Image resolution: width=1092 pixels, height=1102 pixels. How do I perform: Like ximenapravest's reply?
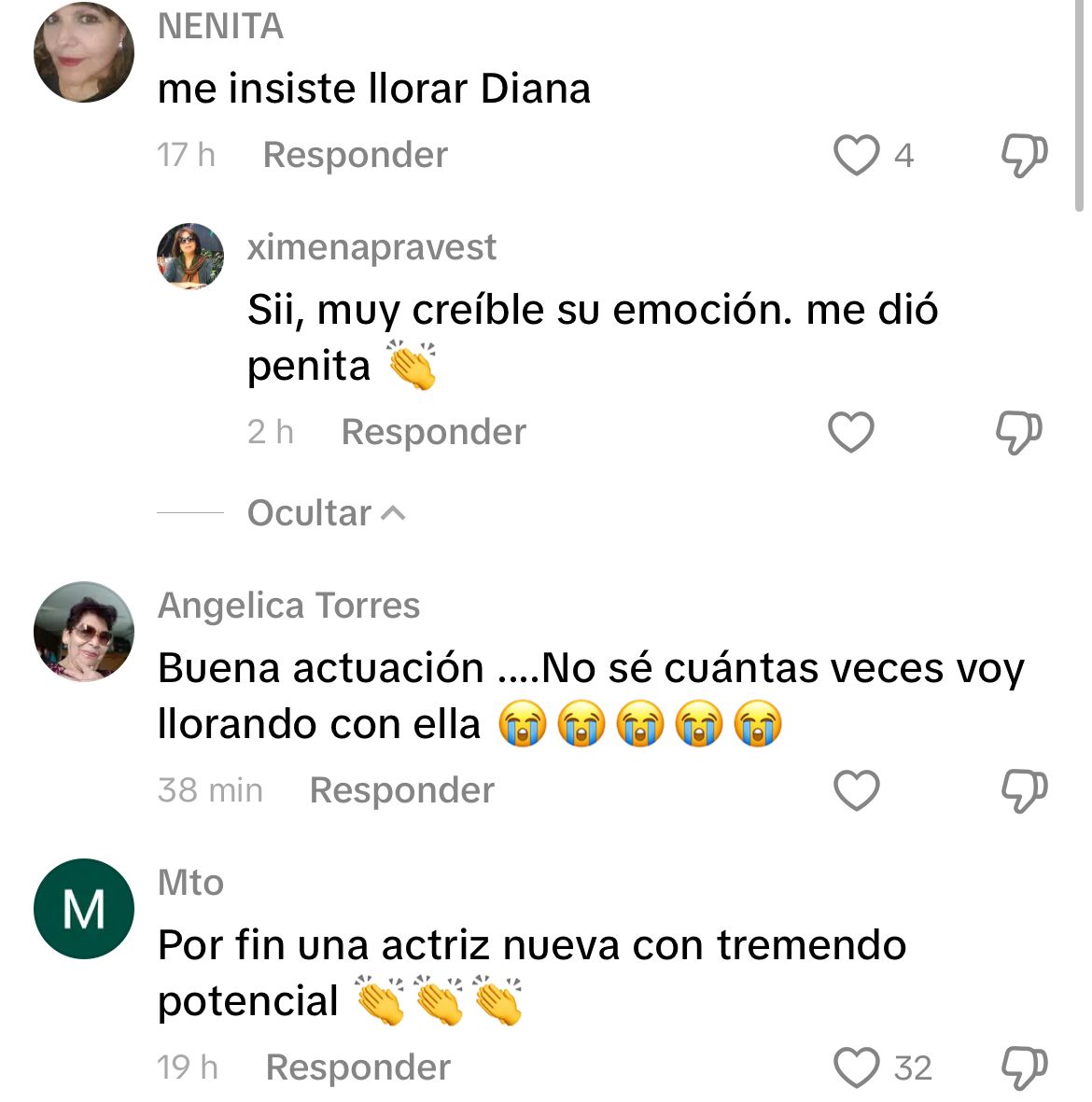point(851,432)
